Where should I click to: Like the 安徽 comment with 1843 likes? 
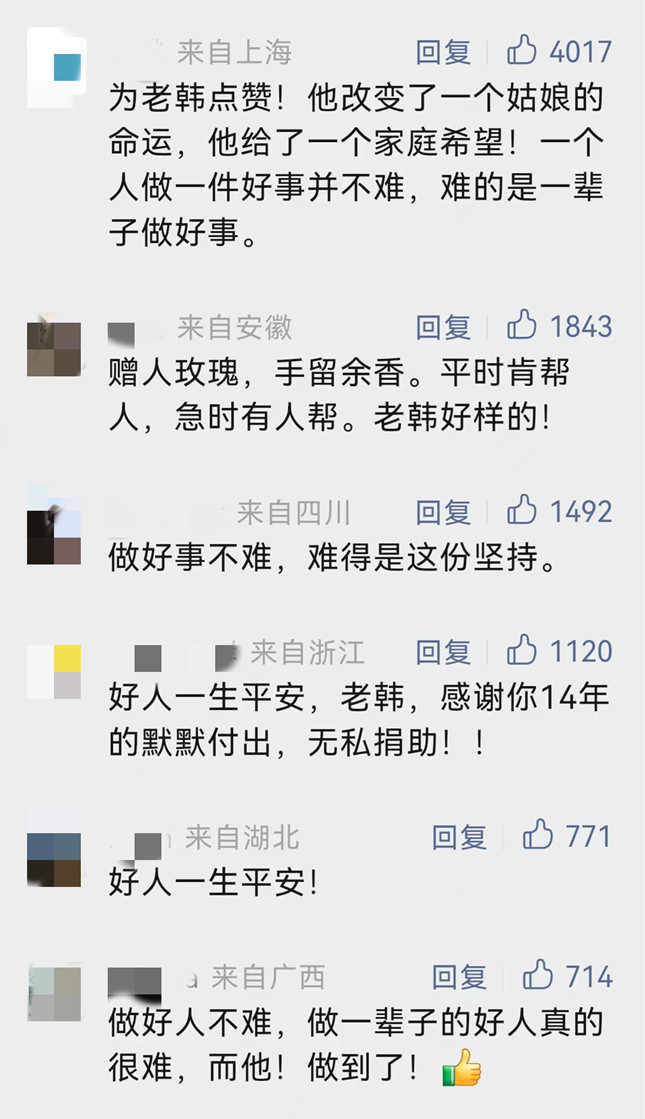coord(523,325)
